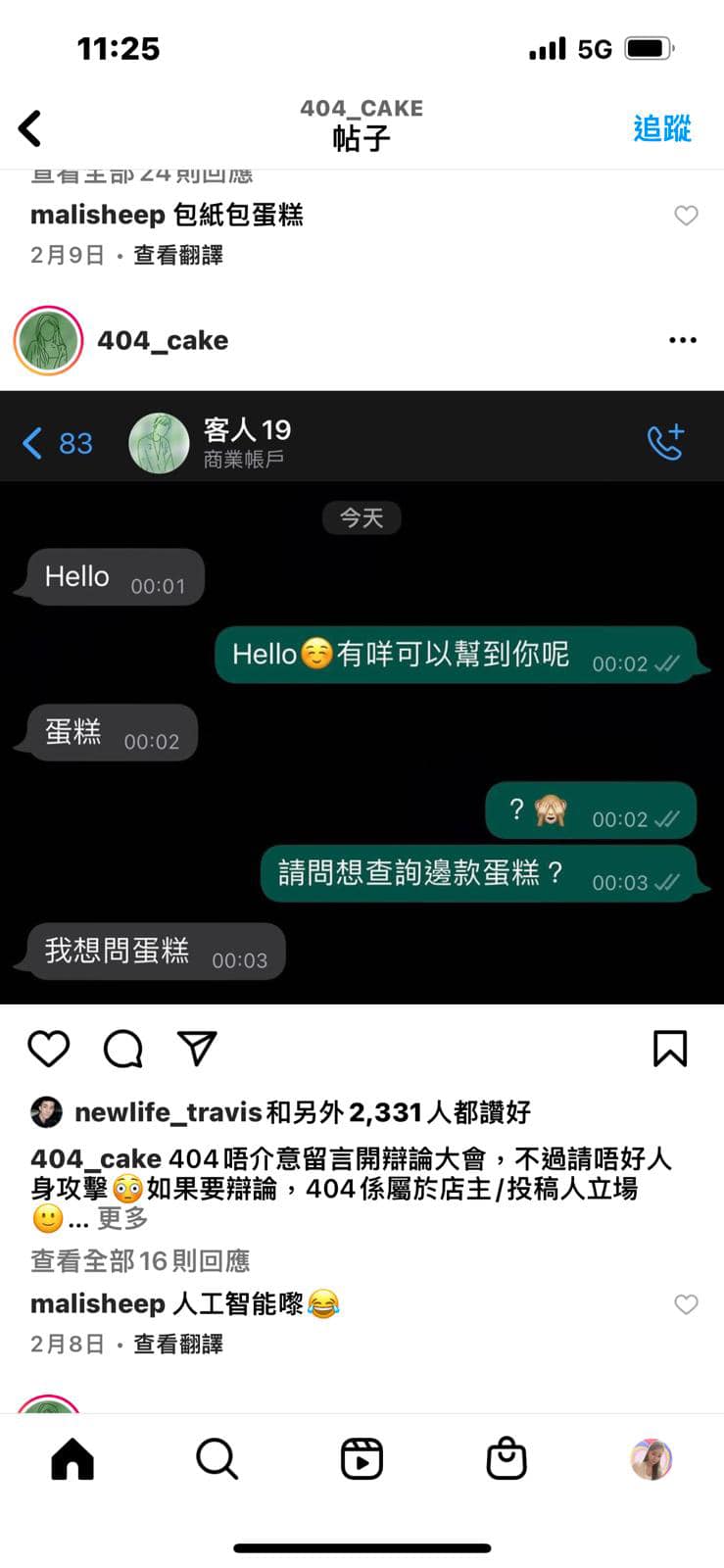The width and height of the screenshot is (724, 1568).
Task: View all 16 replies (查看全部16則回應)
Action: coord(140,1260)
